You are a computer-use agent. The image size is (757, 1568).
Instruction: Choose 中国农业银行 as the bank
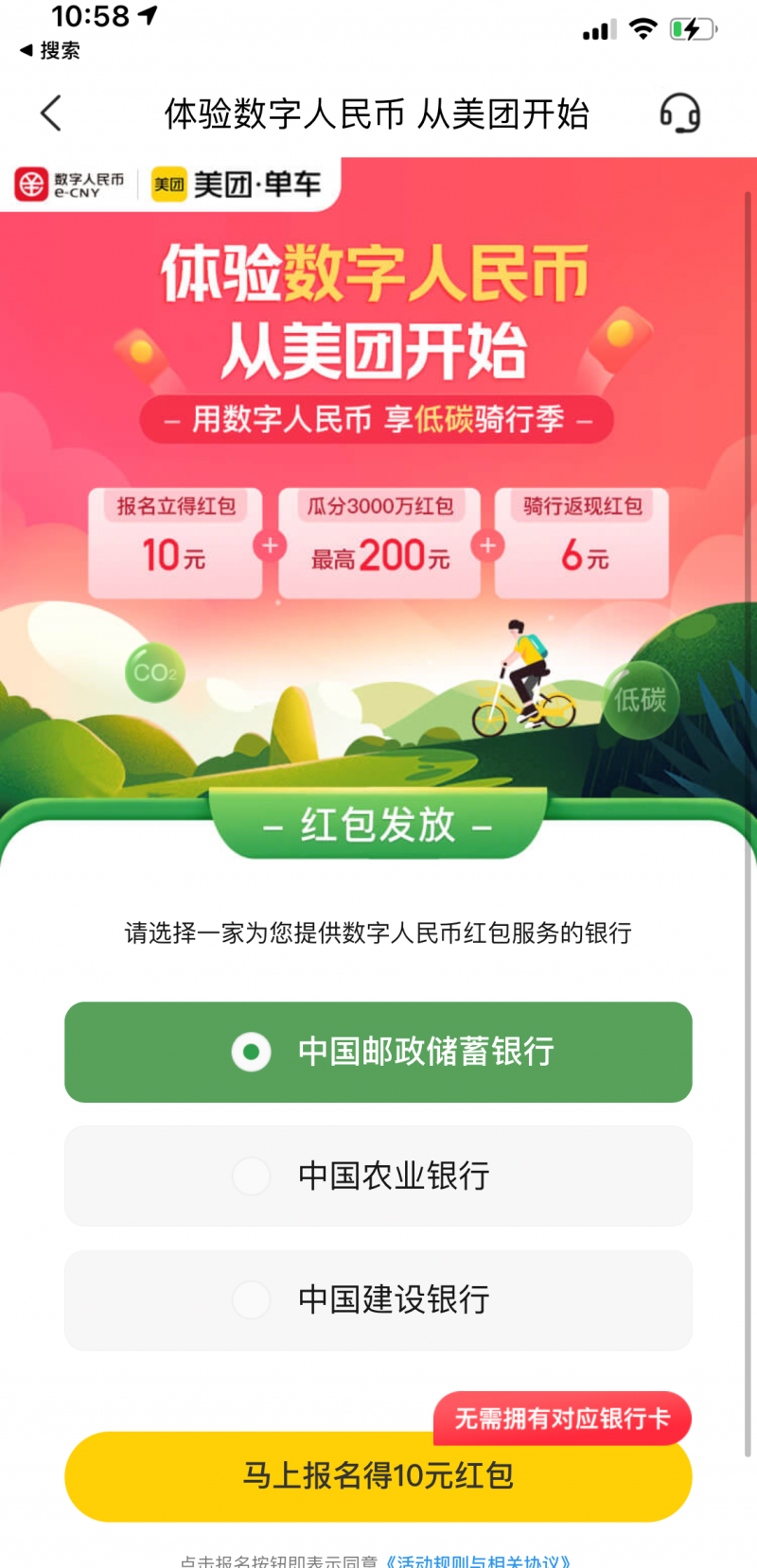[x=378, y=1176]
